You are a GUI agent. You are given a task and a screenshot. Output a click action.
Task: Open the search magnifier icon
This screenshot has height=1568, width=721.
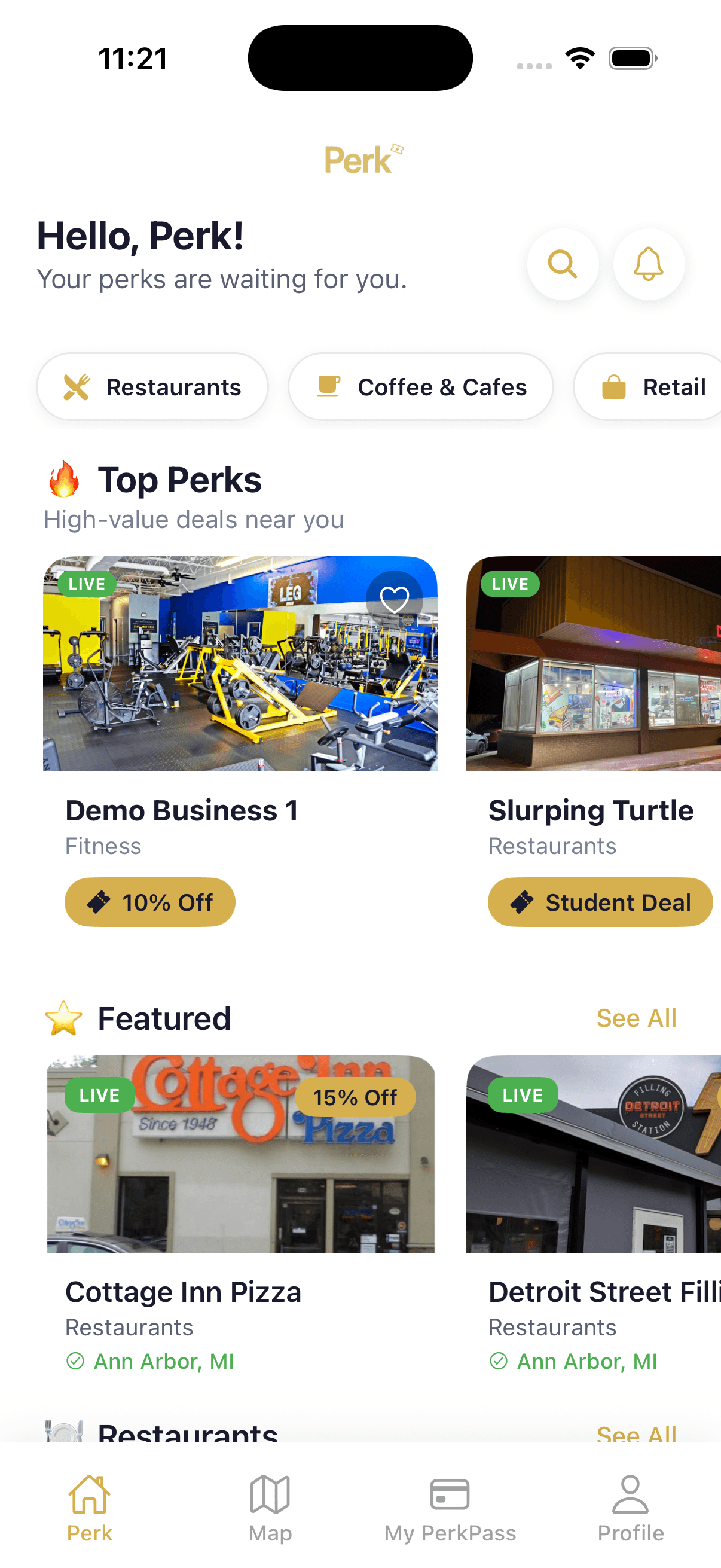pyautogui.click(x=563, y=265)
